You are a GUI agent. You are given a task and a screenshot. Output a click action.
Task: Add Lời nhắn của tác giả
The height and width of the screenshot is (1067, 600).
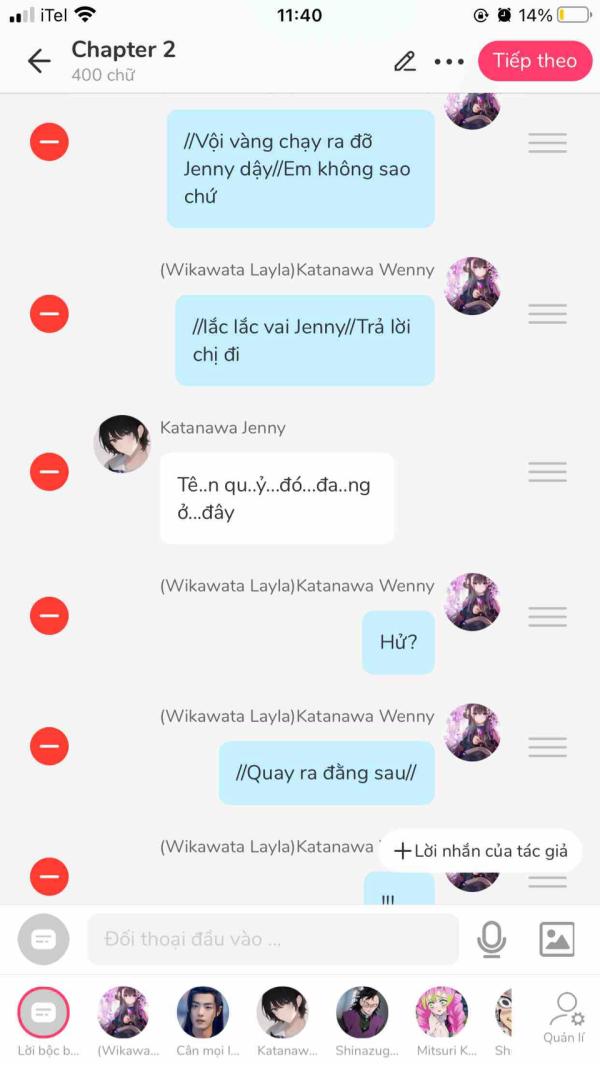[x=481, y=851]
